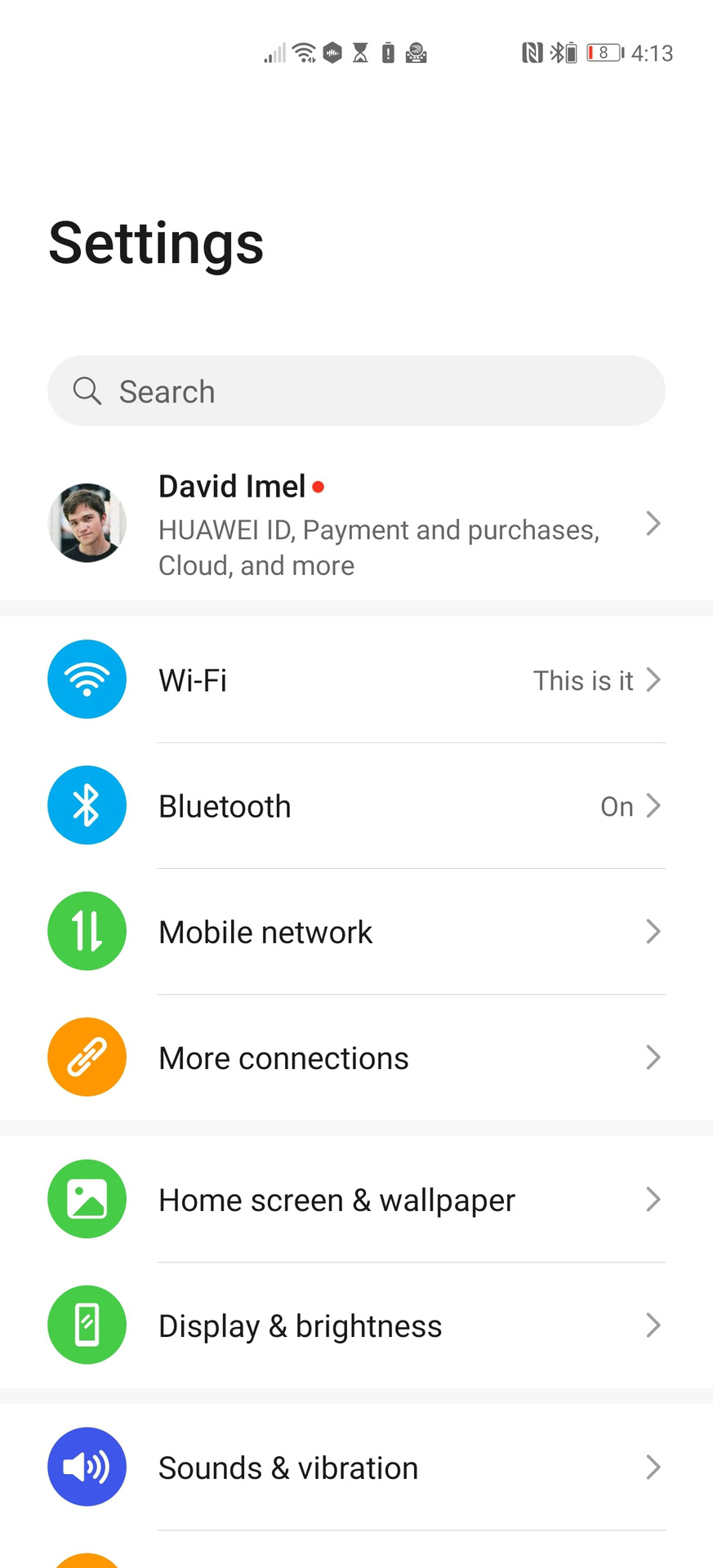
Task: Open Display & brightness settings
Action: (x=356, y=1325)
